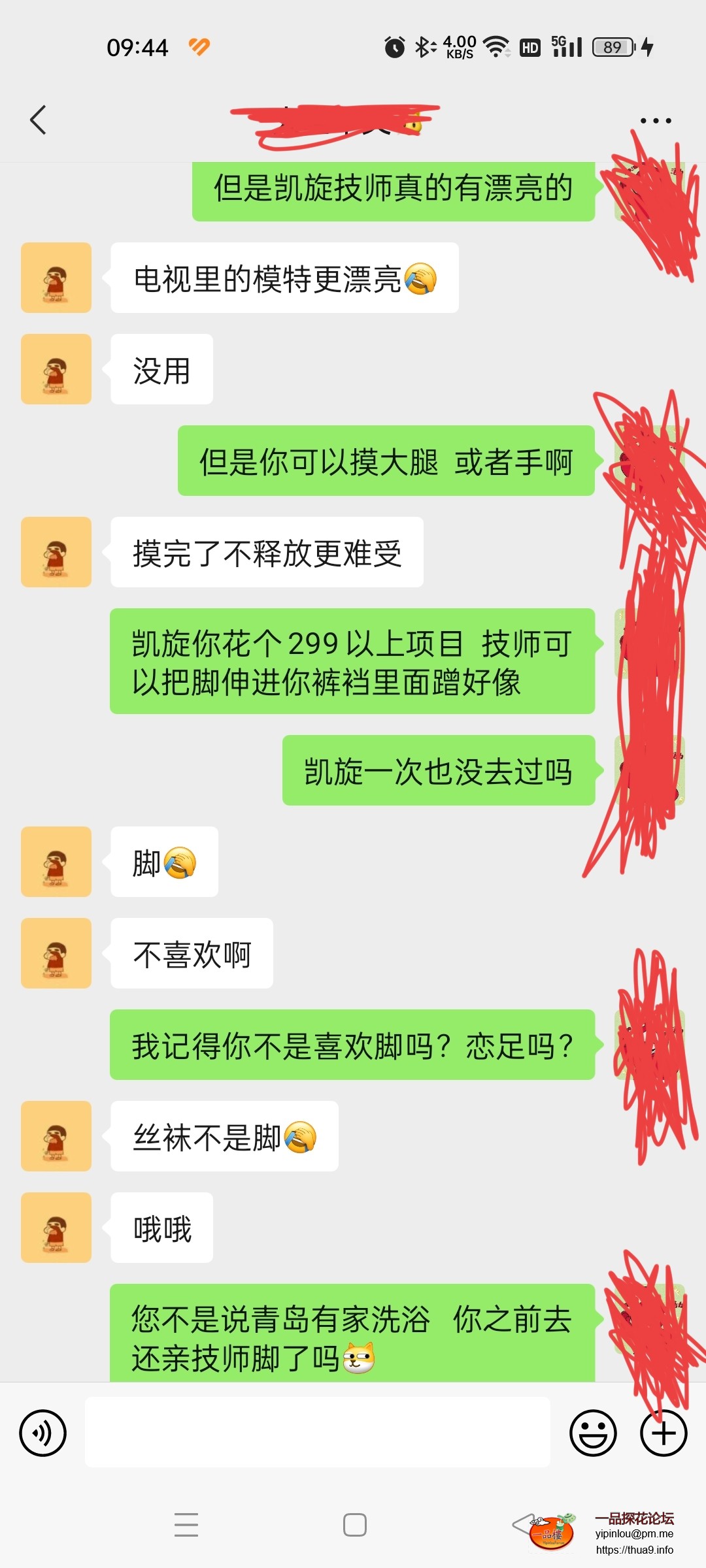Open the plus attachment menu
This screenshot has width=706, height=1568.
663,1433
